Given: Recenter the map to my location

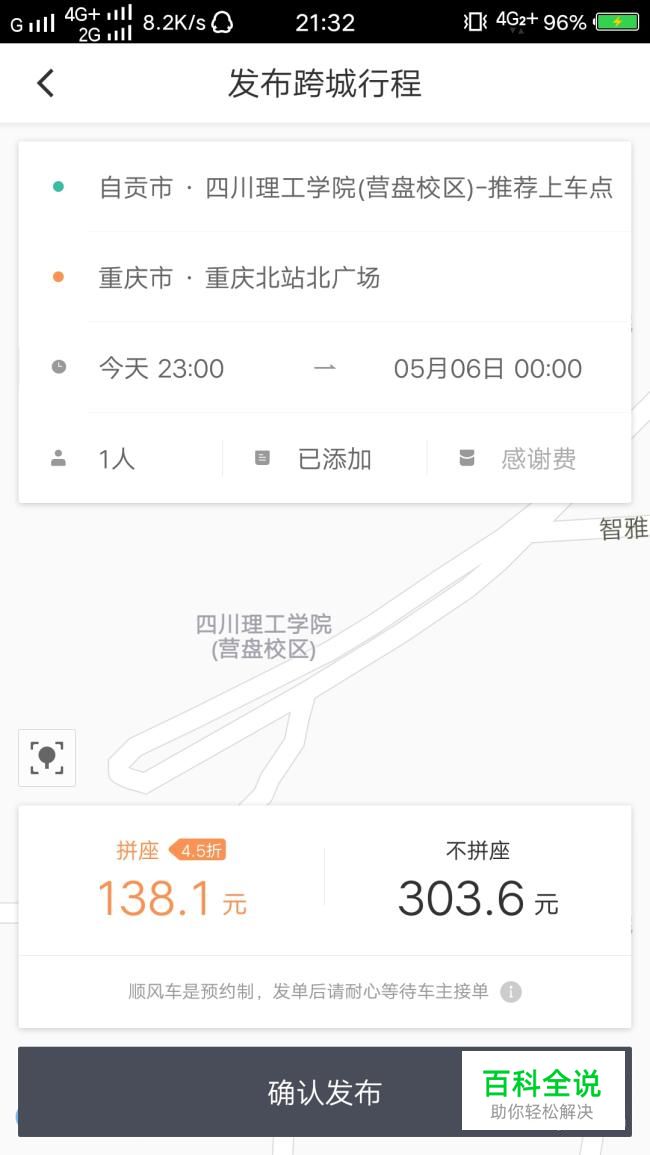Looking at the screenshot, I should tap(46, 758).
